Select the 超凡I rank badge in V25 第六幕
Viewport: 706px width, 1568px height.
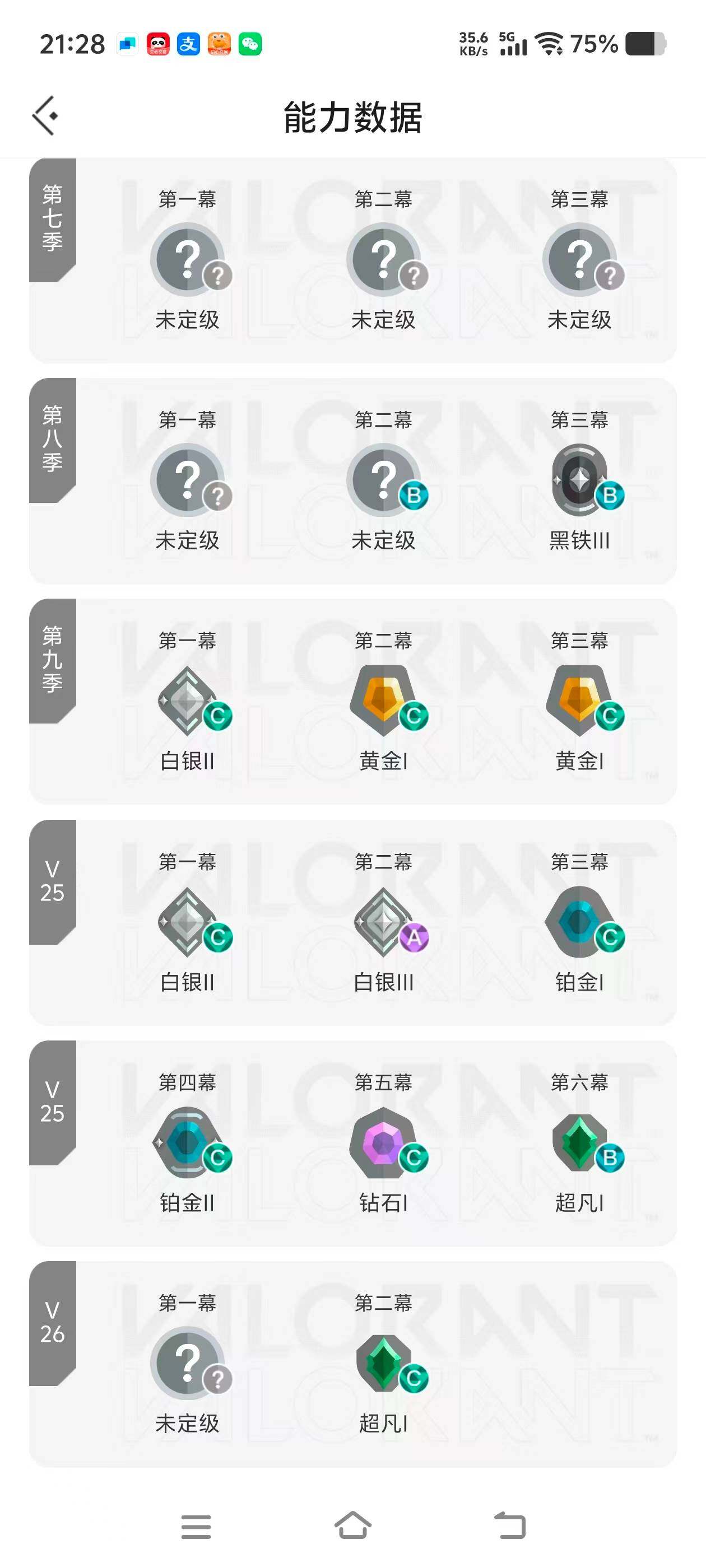(580, 1142)
